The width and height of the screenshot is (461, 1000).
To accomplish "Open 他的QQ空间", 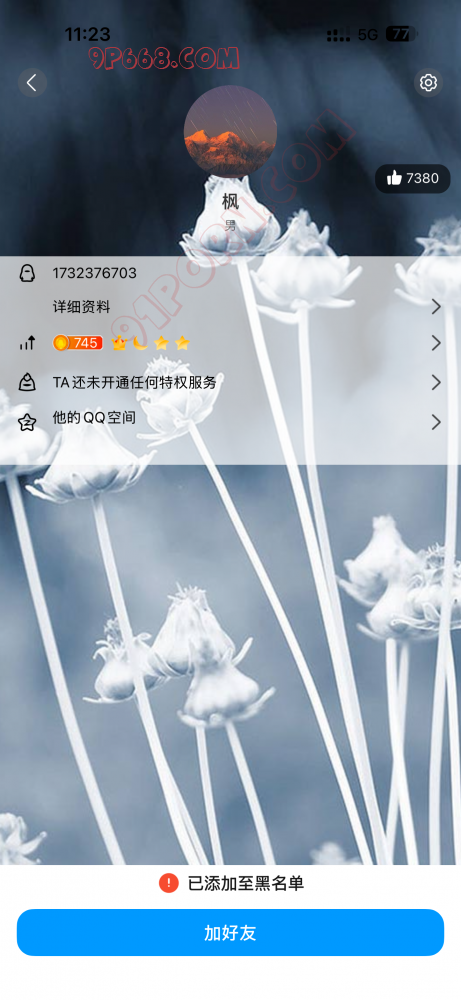I will (230, 421).
